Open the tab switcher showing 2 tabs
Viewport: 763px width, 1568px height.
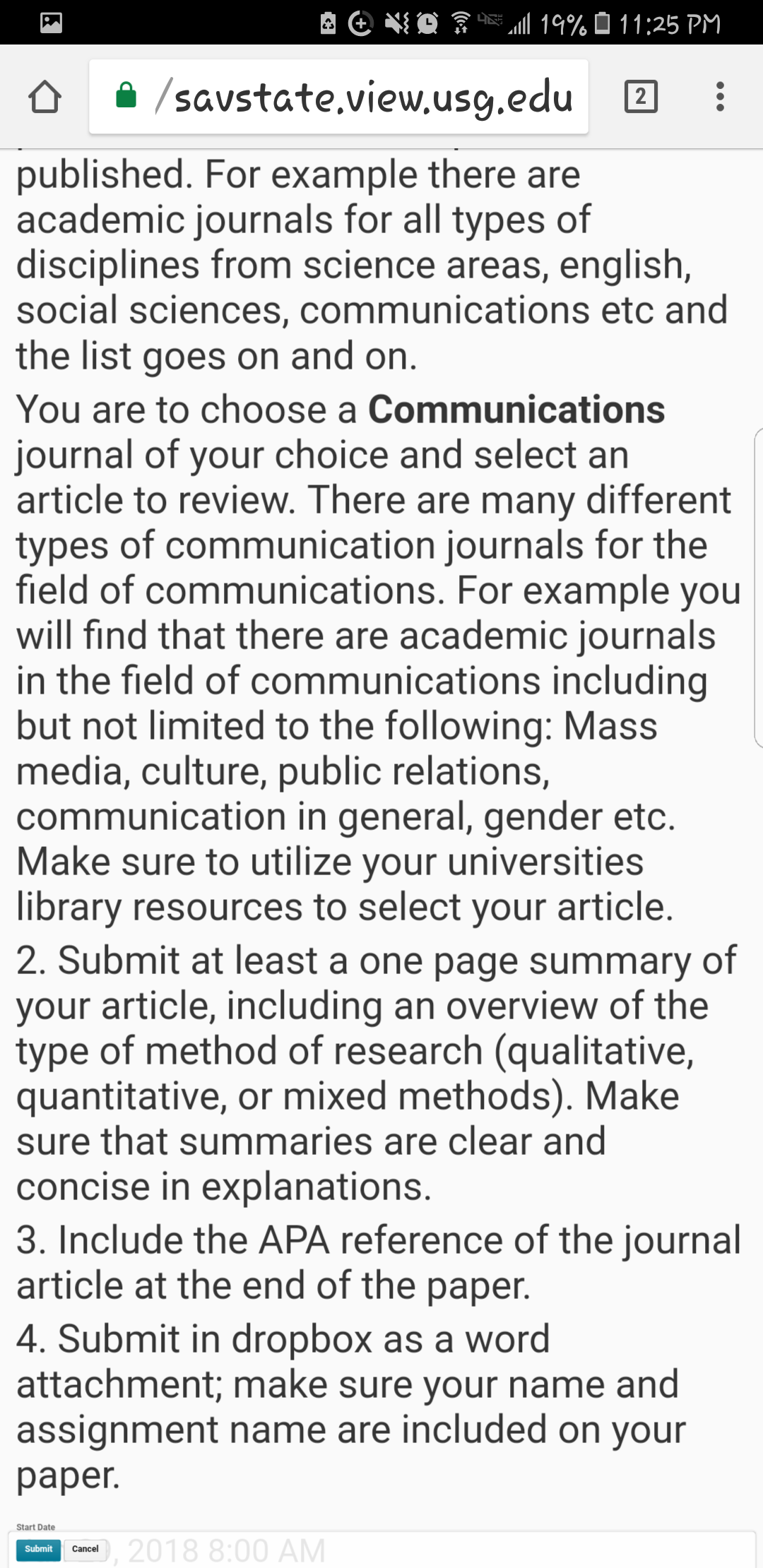coord(641,97)
